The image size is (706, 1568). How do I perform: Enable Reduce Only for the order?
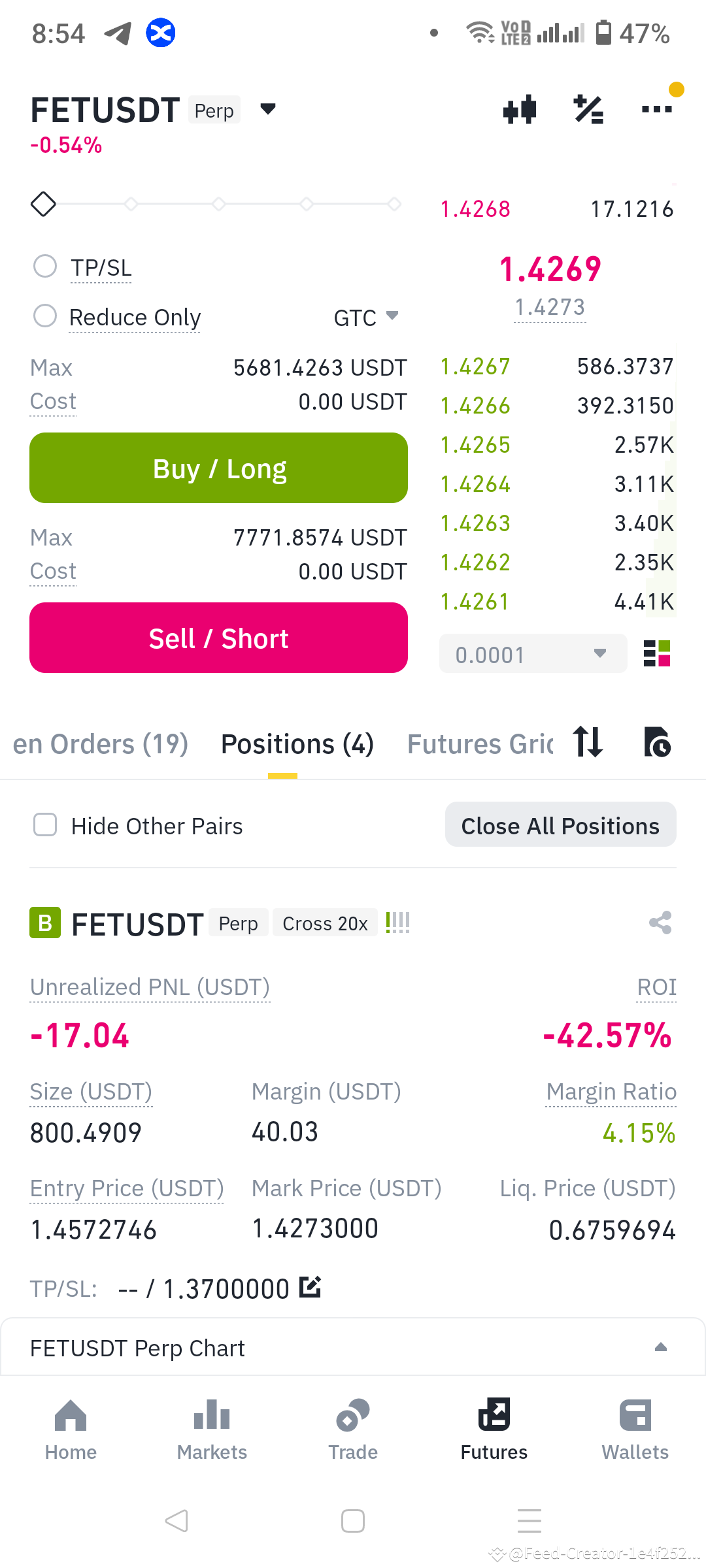44,316
